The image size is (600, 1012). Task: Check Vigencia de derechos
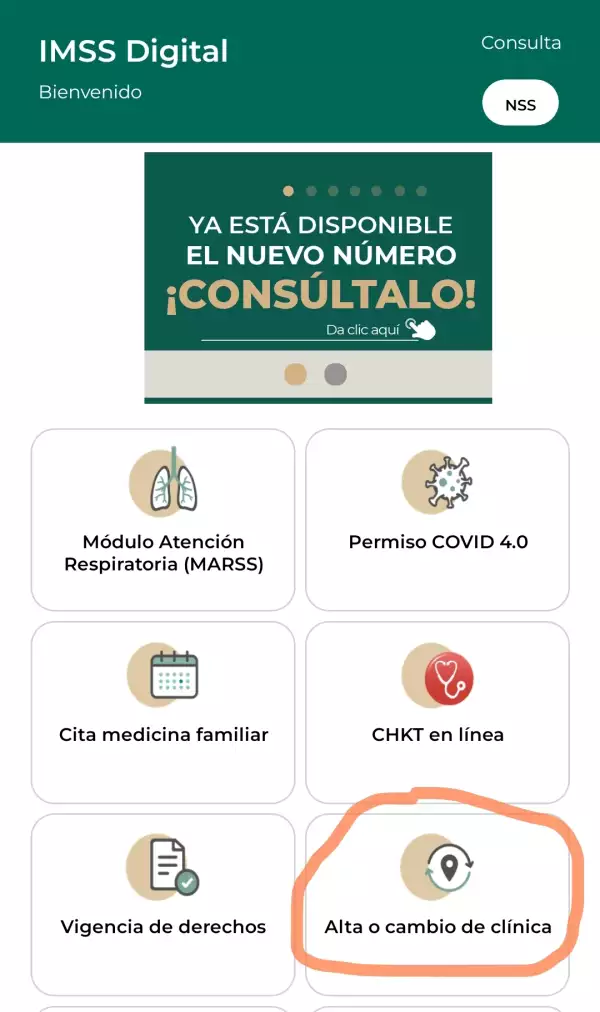click(163, 903)
